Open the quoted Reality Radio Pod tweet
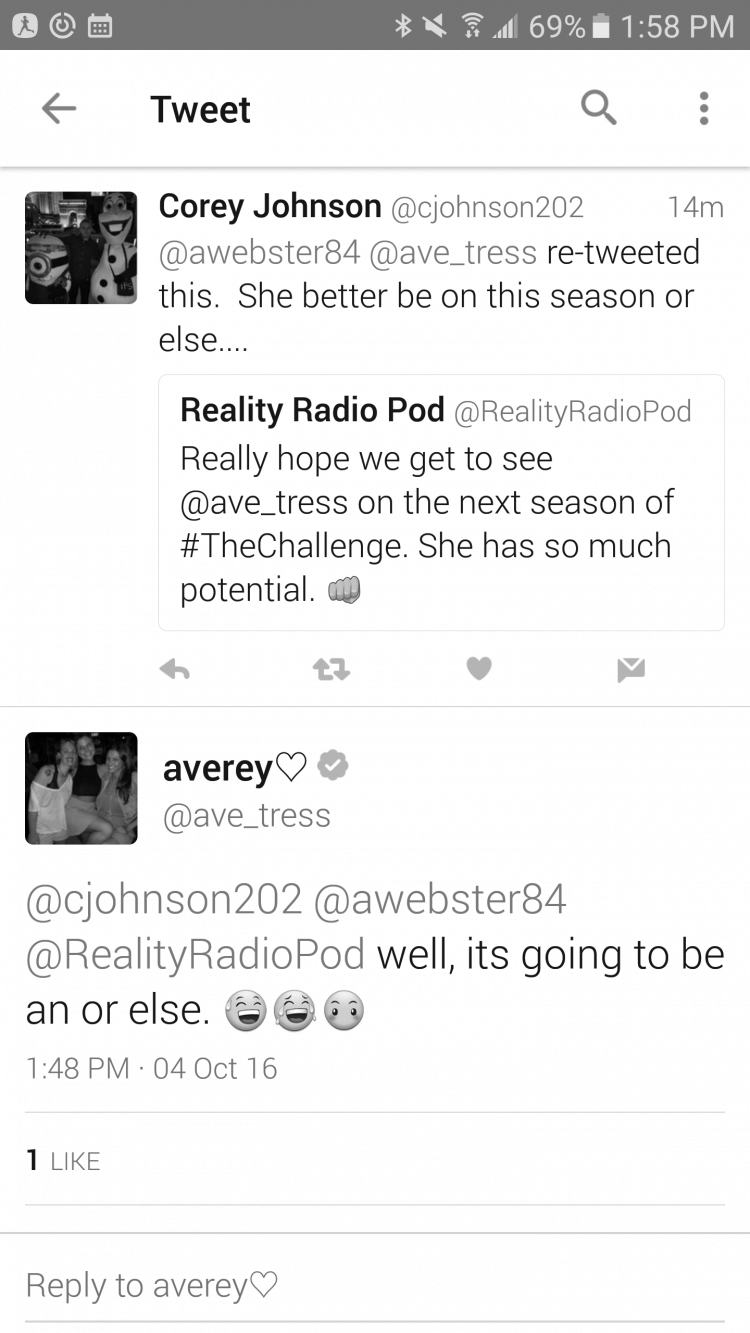The height and width of the screenshot is (1333, 750). pyautogui.click(x=441, y=502)
